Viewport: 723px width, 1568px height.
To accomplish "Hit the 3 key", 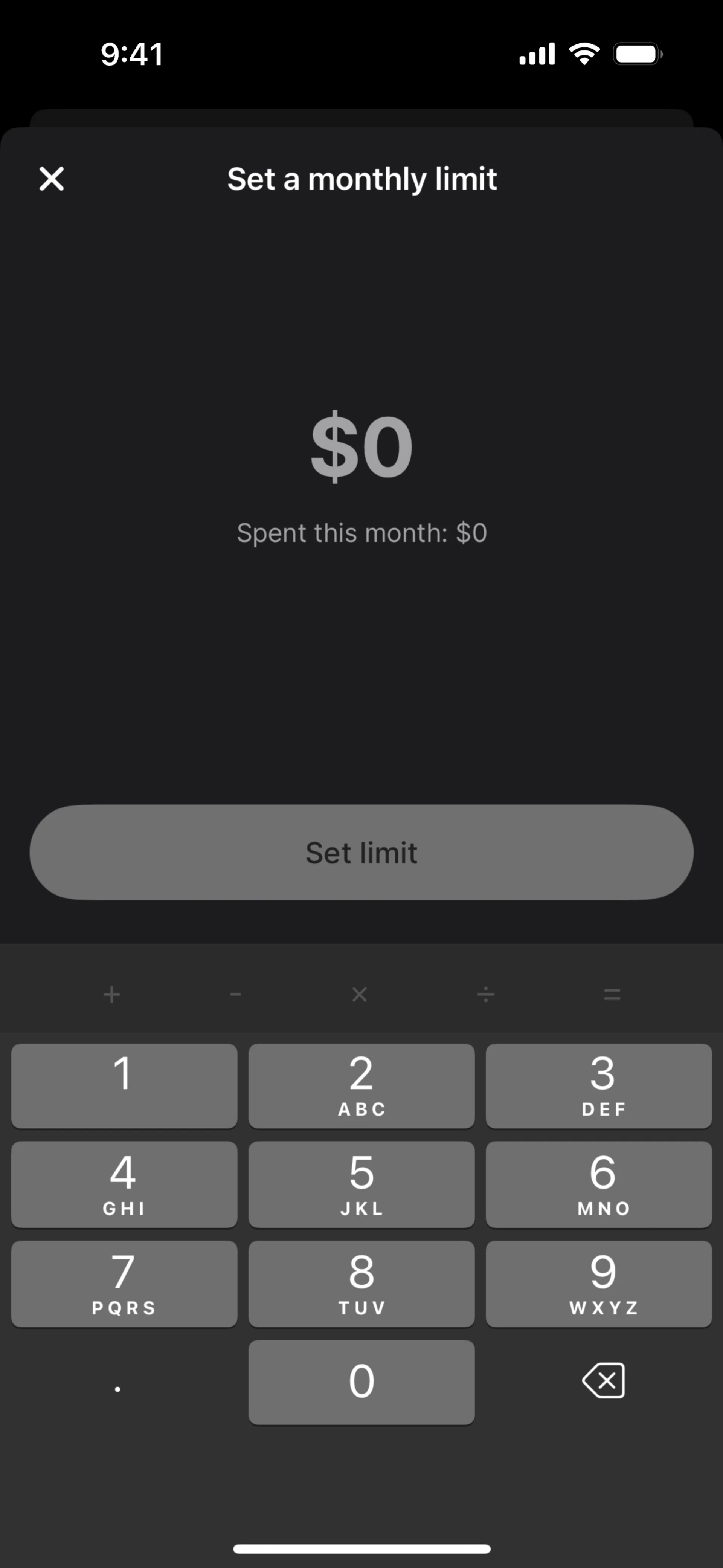I will click(x=599, y=1086).
